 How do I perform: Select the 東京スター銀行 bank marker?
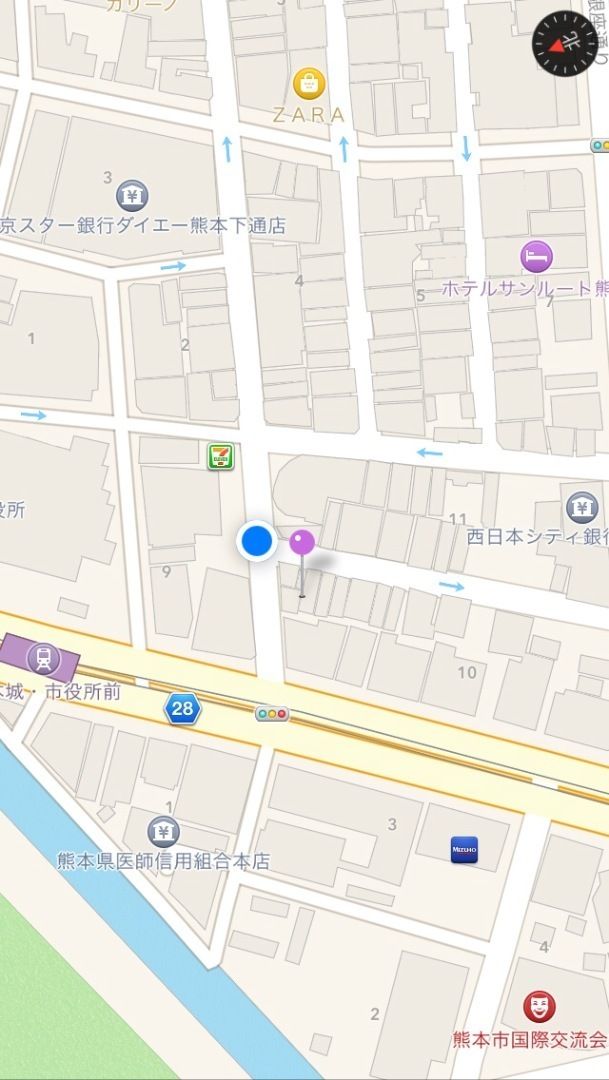point(129,195)
